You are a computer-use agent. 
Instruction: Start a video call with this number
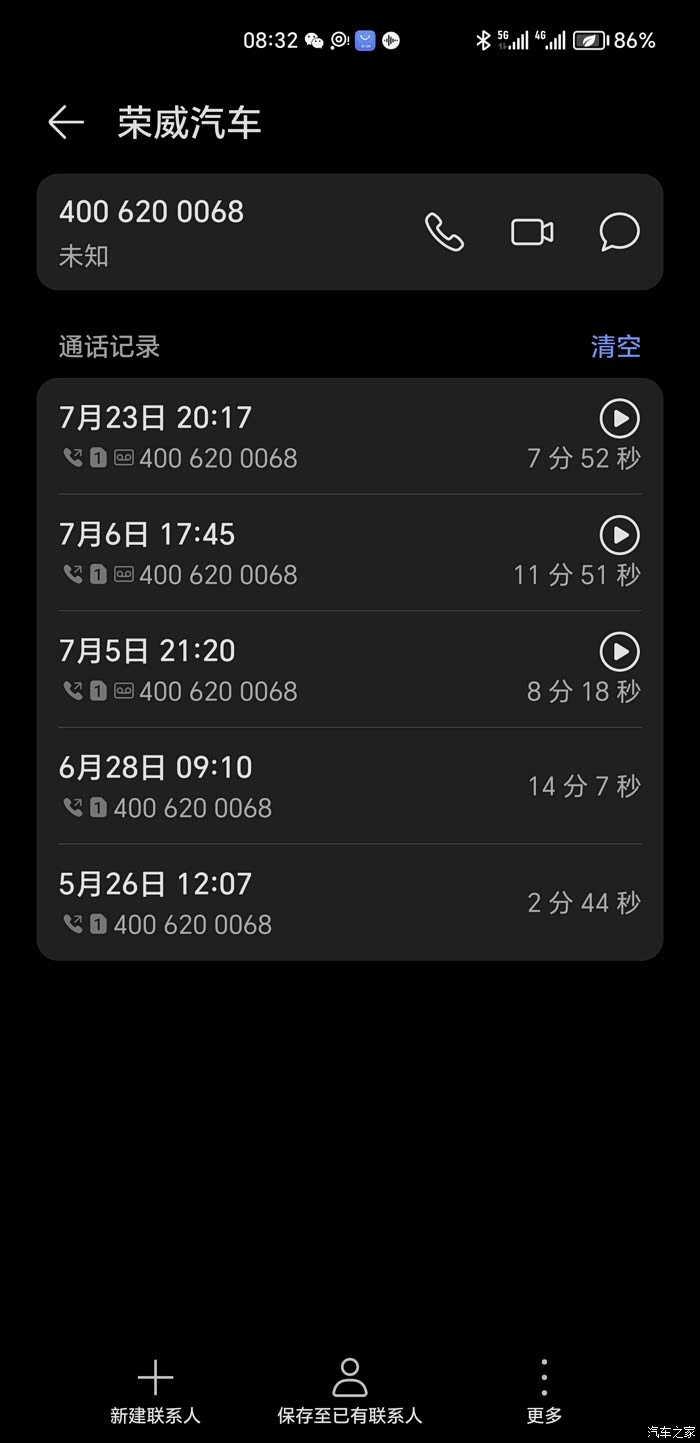pyautogui.click(x=532, y=232)
